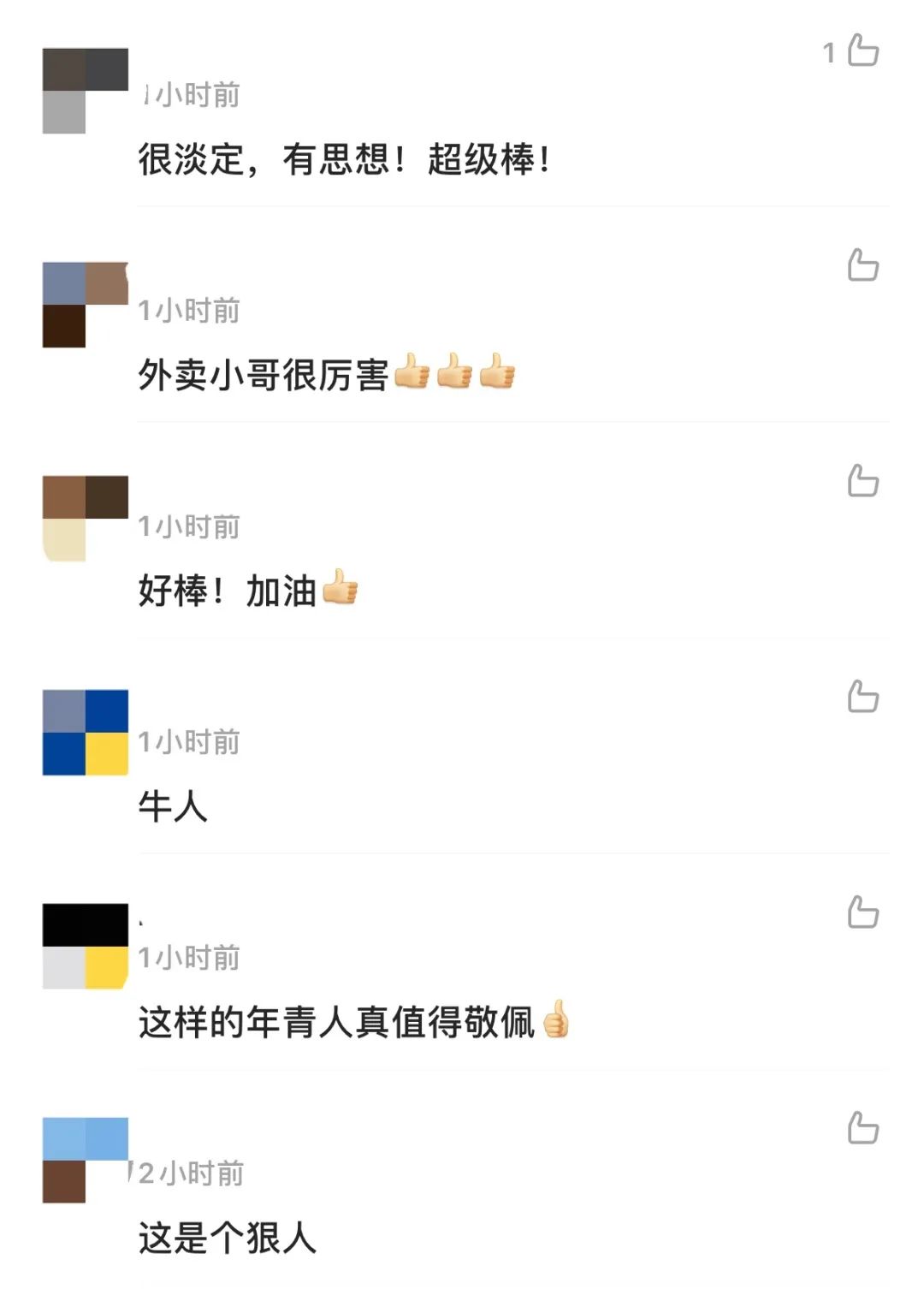Like the comment '好棒！加油'
Viewport: 924px width, 1289px height.
coord(862,481)
